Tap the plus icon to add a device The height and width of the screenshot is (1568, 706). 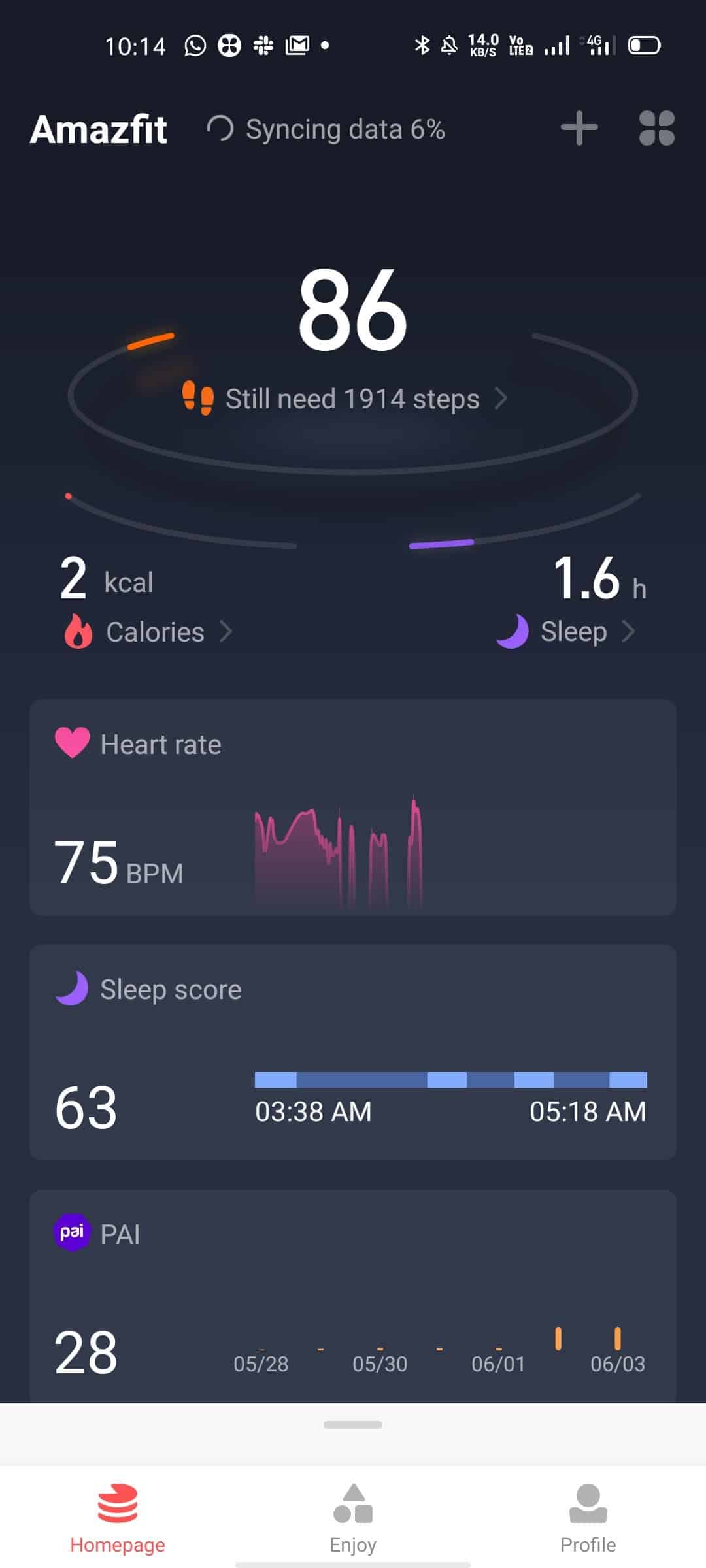tap(579, 128)
